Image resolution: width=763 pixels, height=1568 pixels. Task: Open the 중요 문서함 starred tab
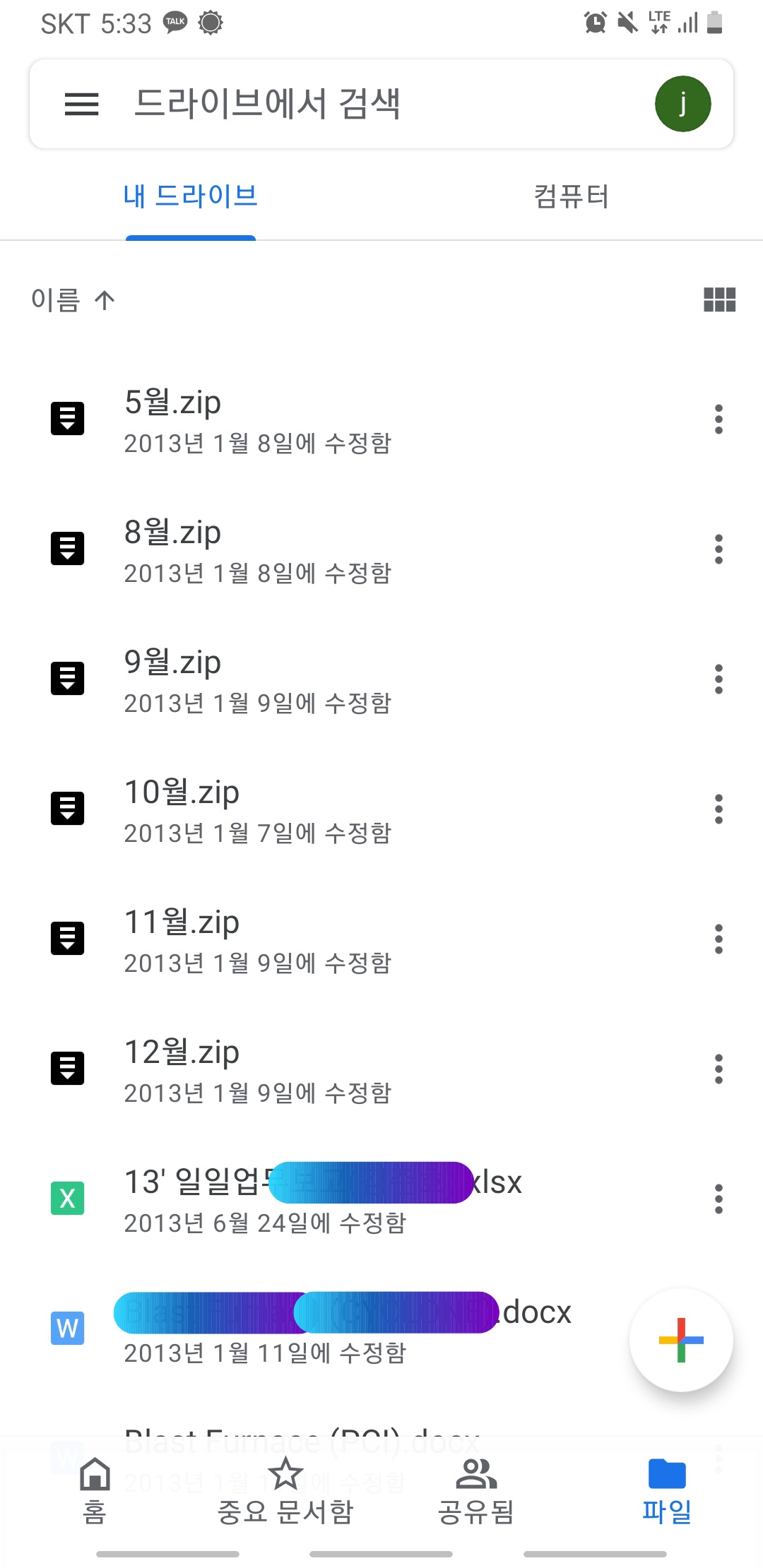(x=285, y=1490)
